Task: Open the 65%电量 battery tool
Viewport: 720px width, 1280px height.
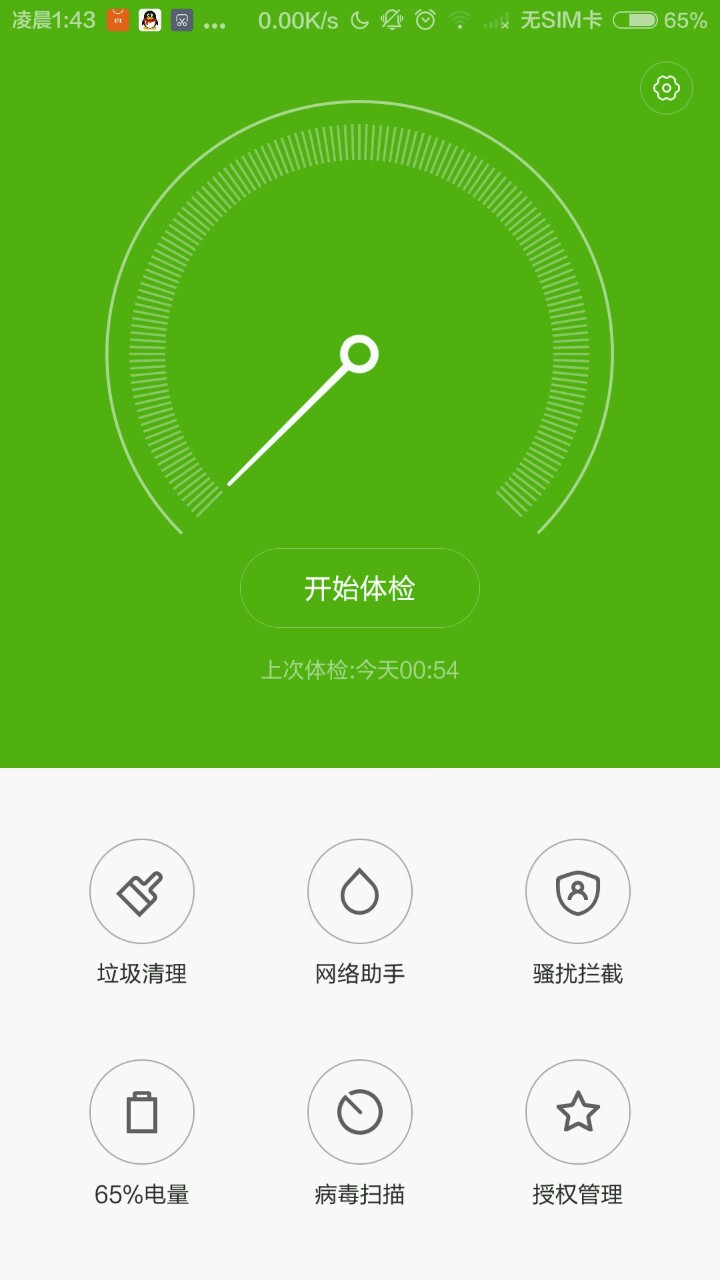Action: 142,1112
